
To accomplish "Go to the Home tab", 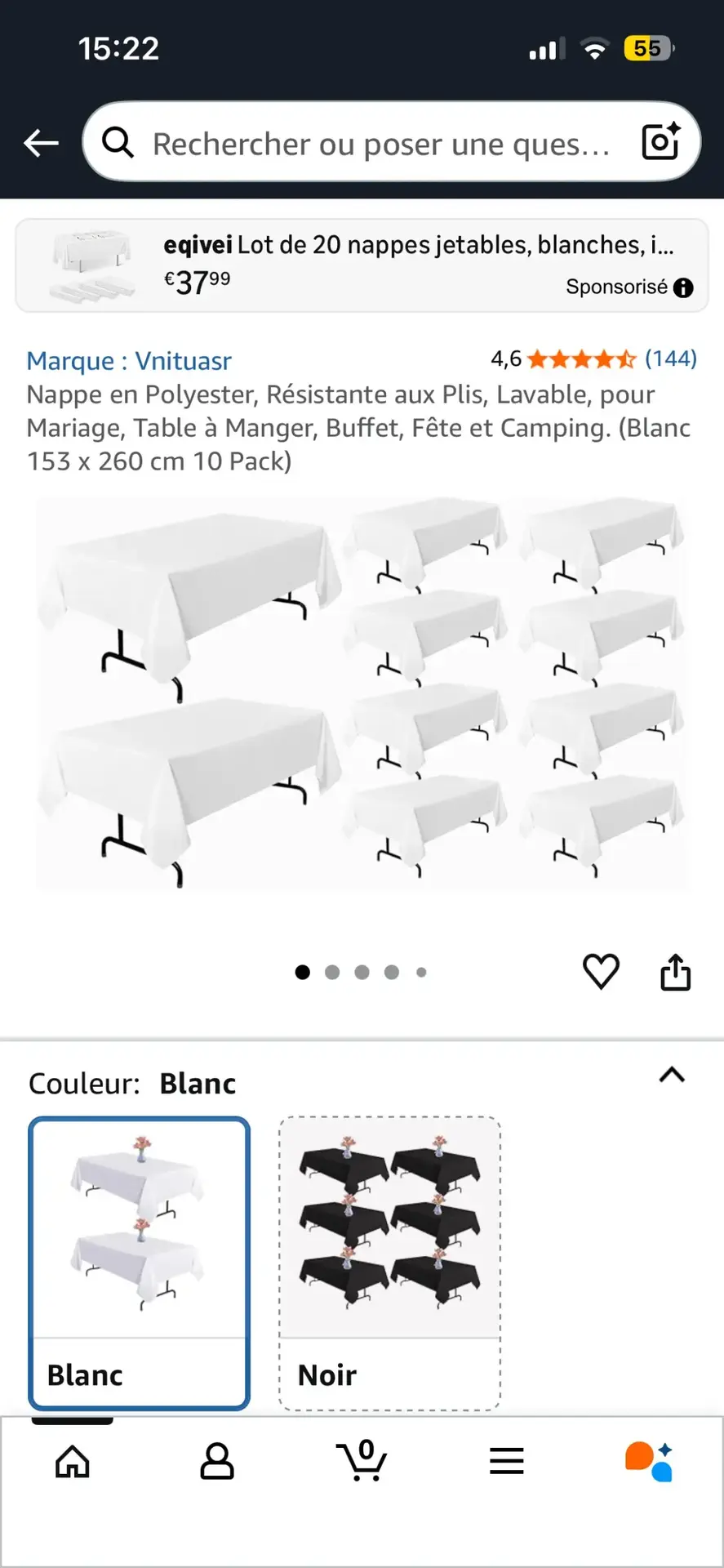I will click(73, 1461).
